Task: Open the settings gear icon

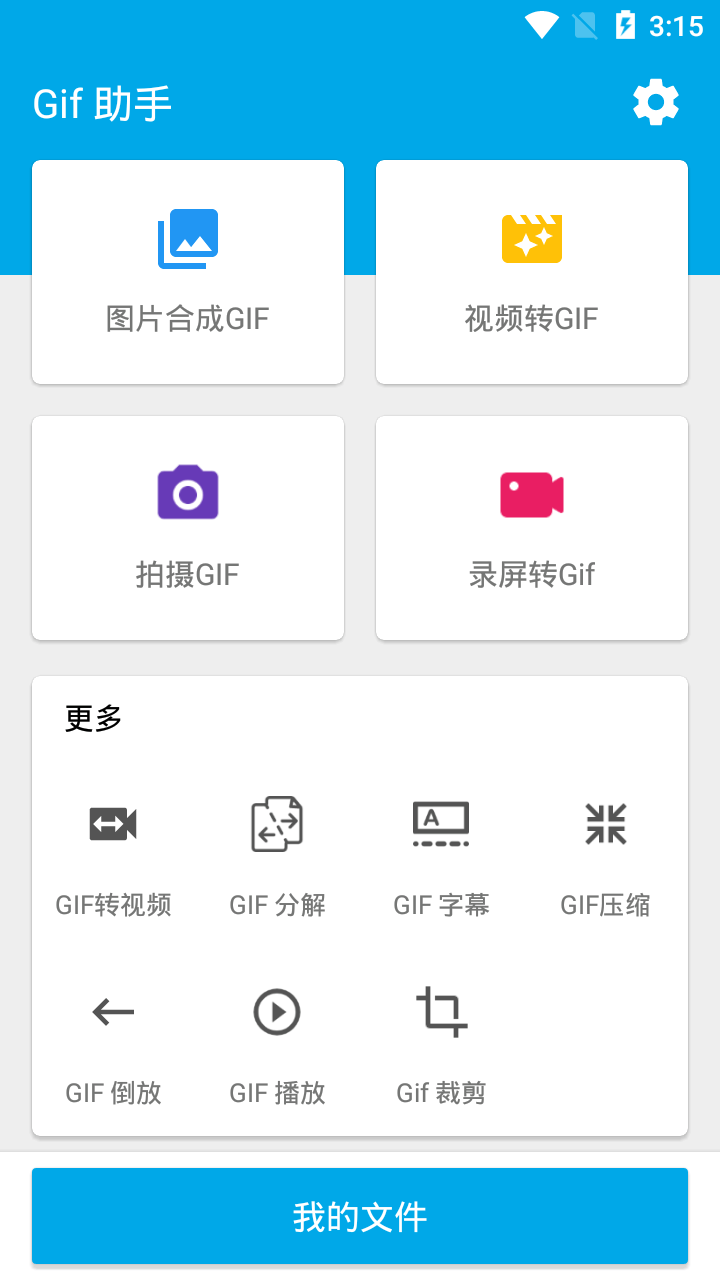Action: coord(656,103)
